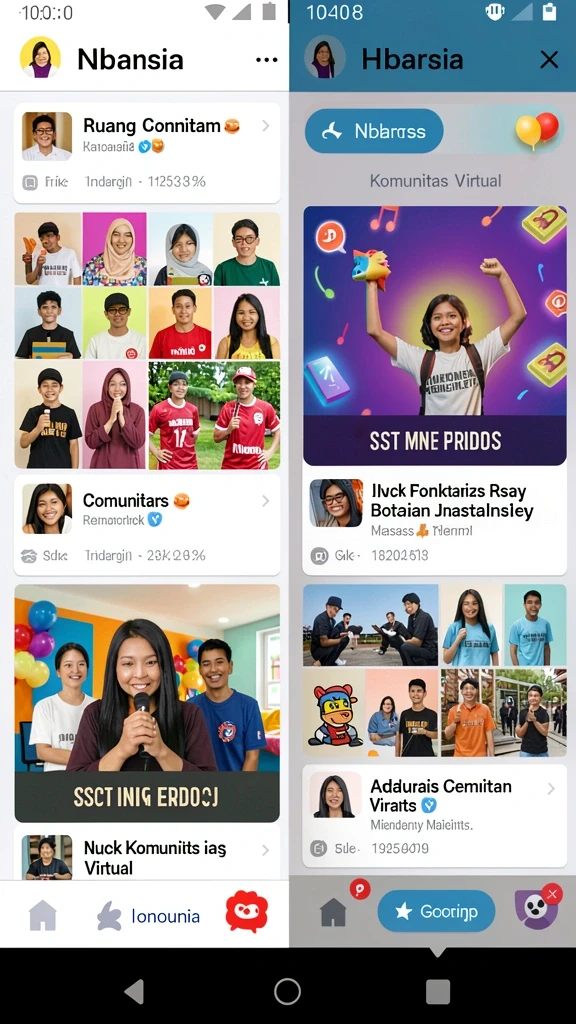Open the SST MNE PRIDOS banner card

435,336
